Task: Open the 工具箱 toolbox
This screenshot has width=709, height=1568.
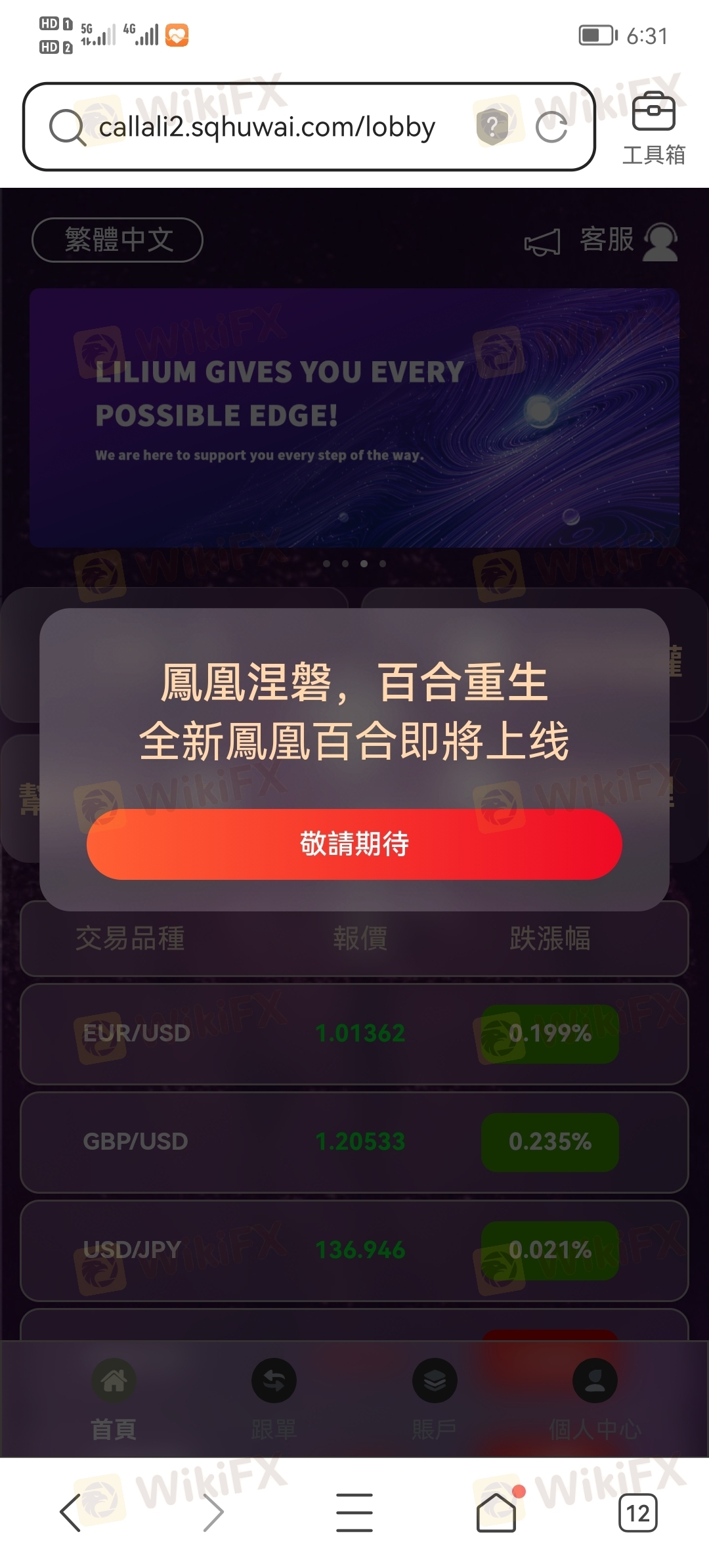Action: (x=653, y=128)
